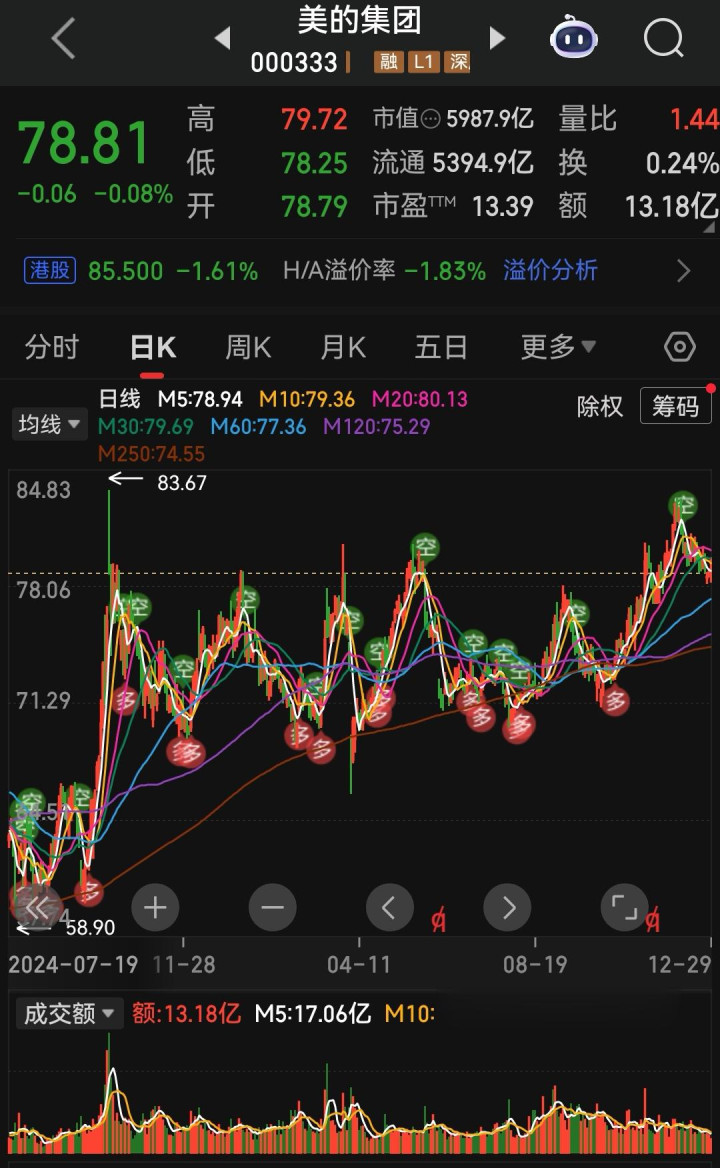Open the 均线 indicator dropdown
The height and width of the screenshot is (1168, 720).
pos(48,424)
